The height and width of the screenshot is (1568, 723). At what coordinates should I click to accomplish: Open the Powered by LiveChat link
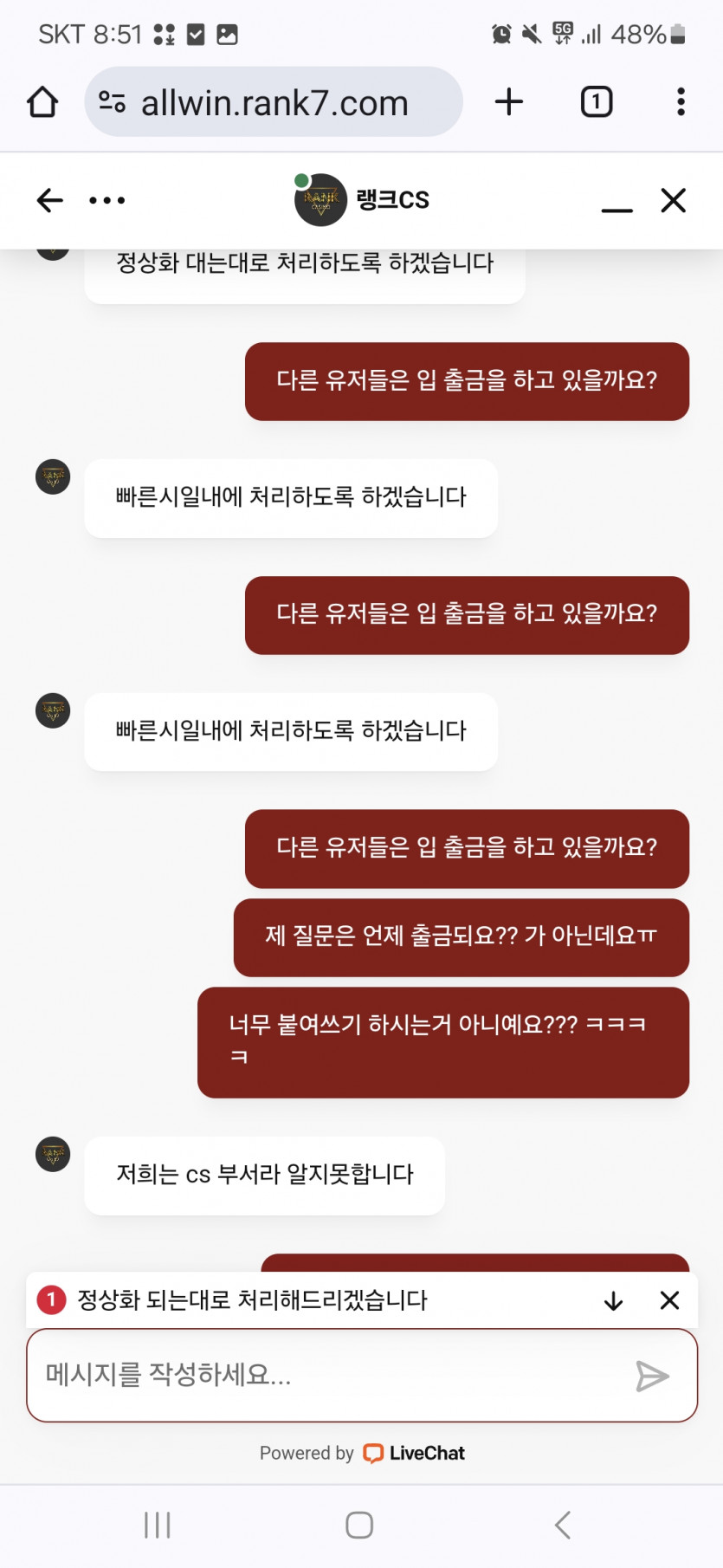(x=362, y=1453)
